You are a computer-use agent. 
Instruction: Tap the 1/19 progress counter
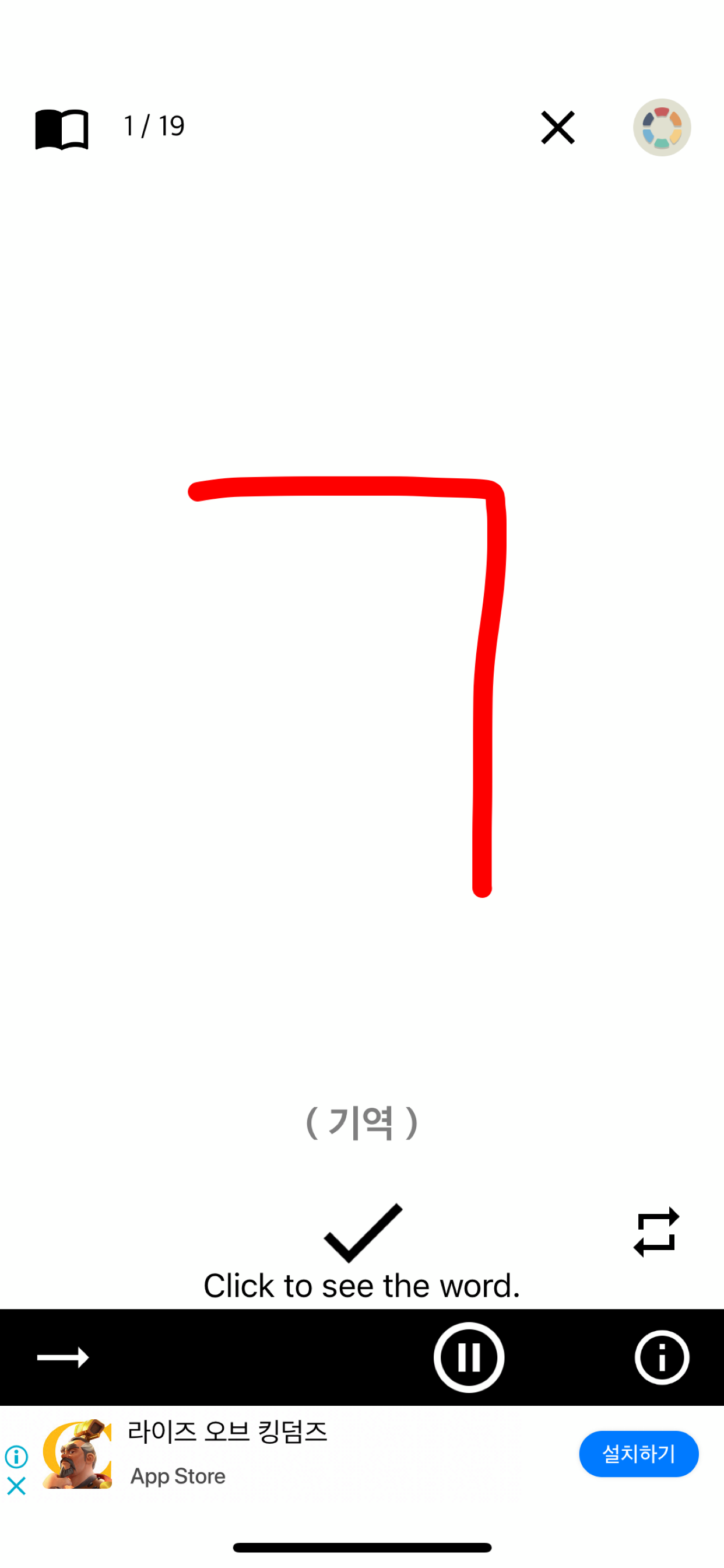tap(152, 126)
